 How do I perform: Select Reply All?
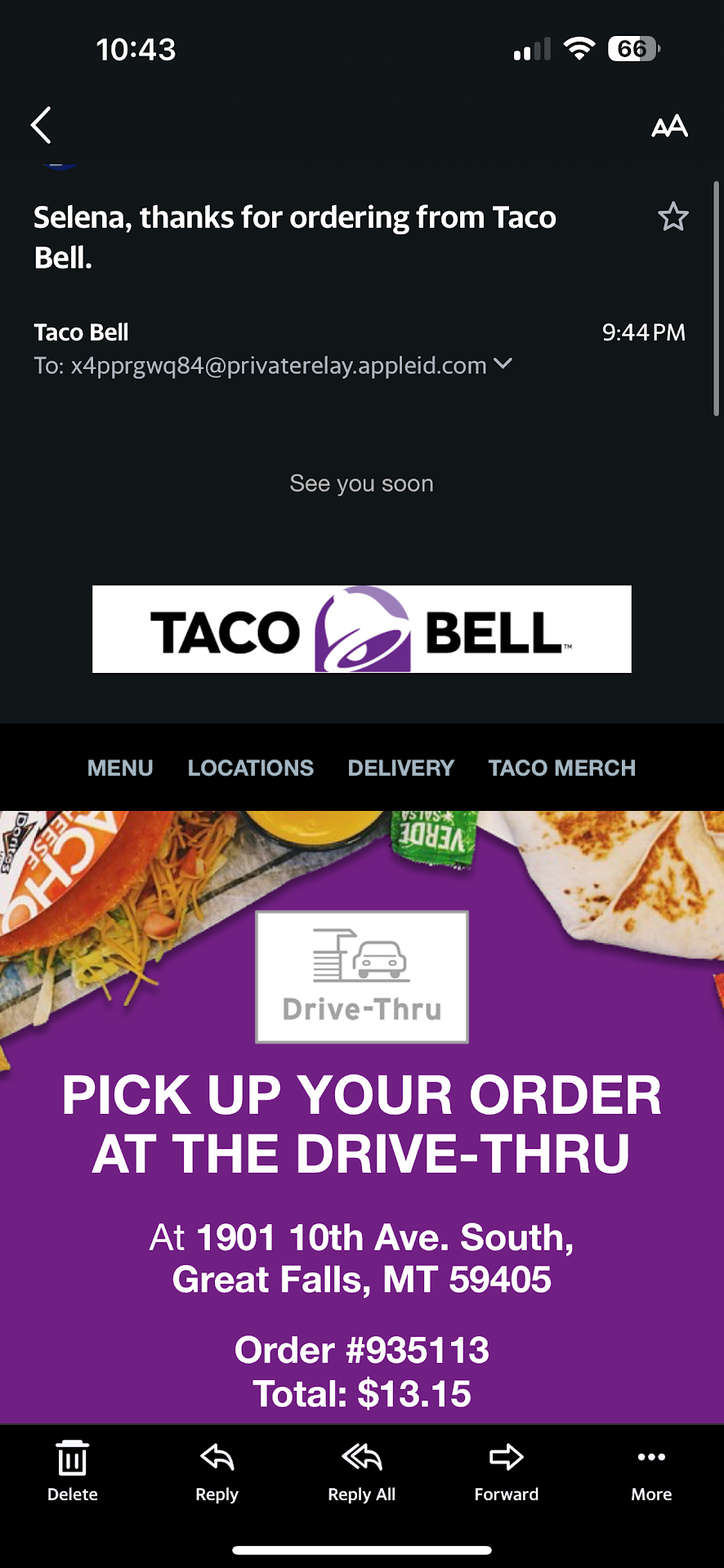(361, 1471)
